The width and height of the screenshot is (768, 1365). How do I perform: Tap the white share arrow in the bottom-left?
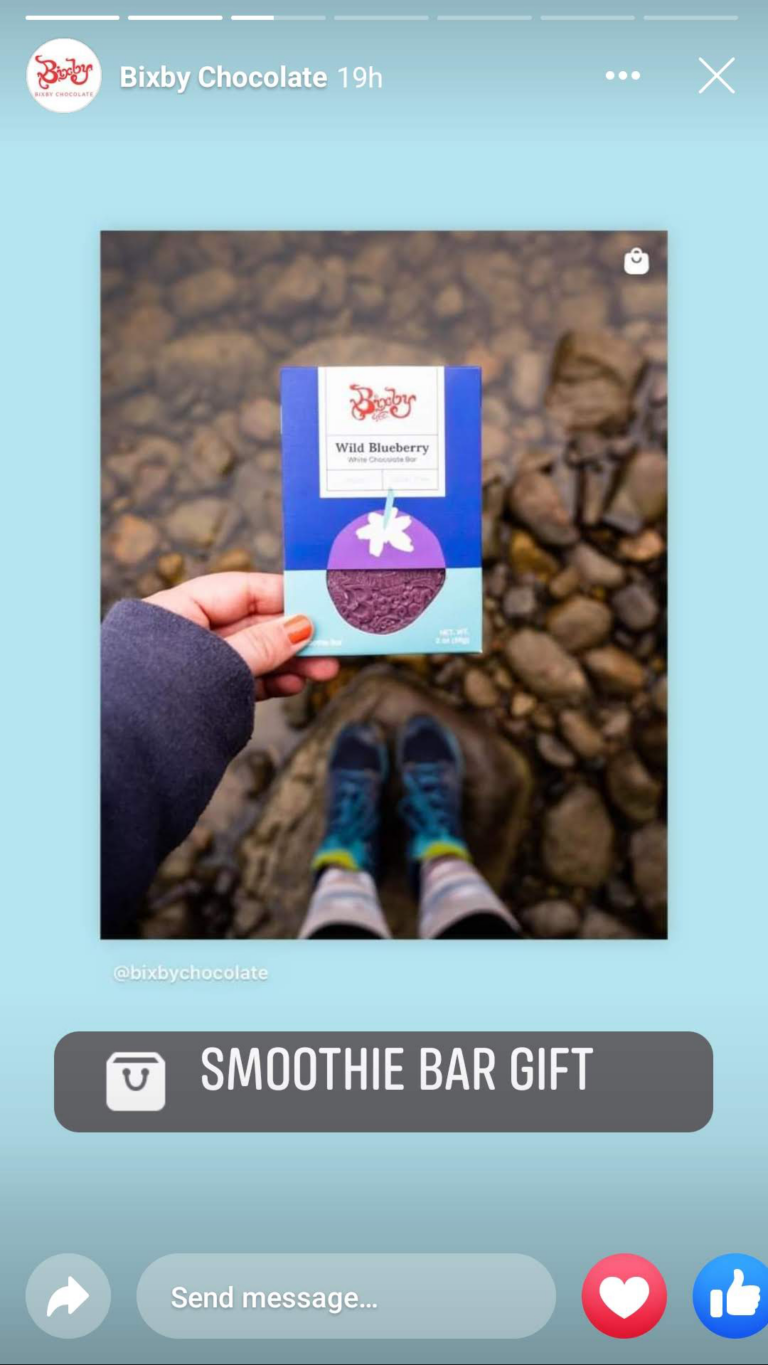67,1295
